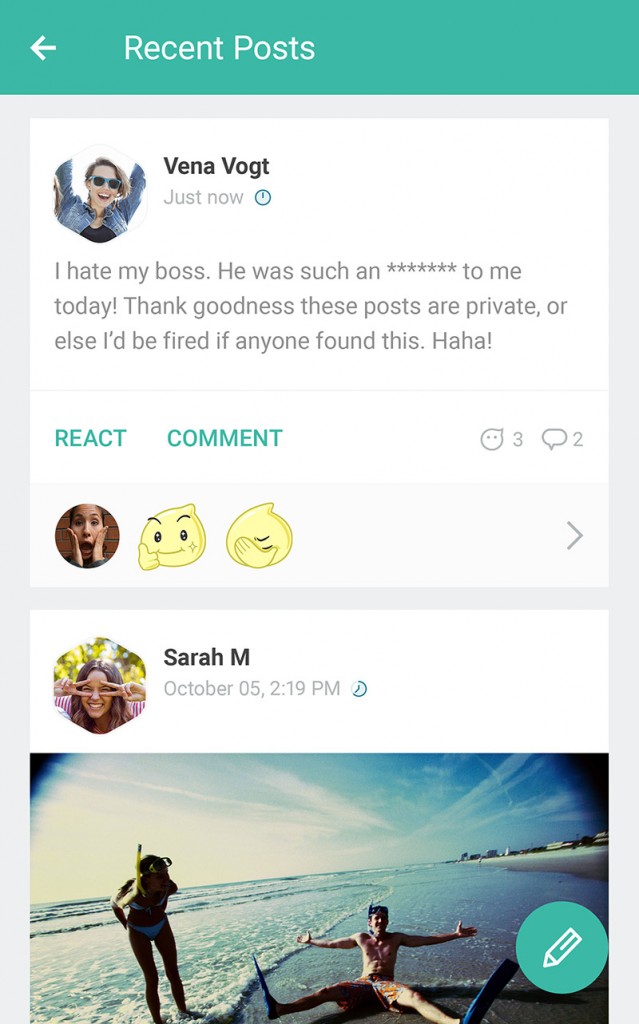View comments count on Vena's post

(x=562, y=439)
